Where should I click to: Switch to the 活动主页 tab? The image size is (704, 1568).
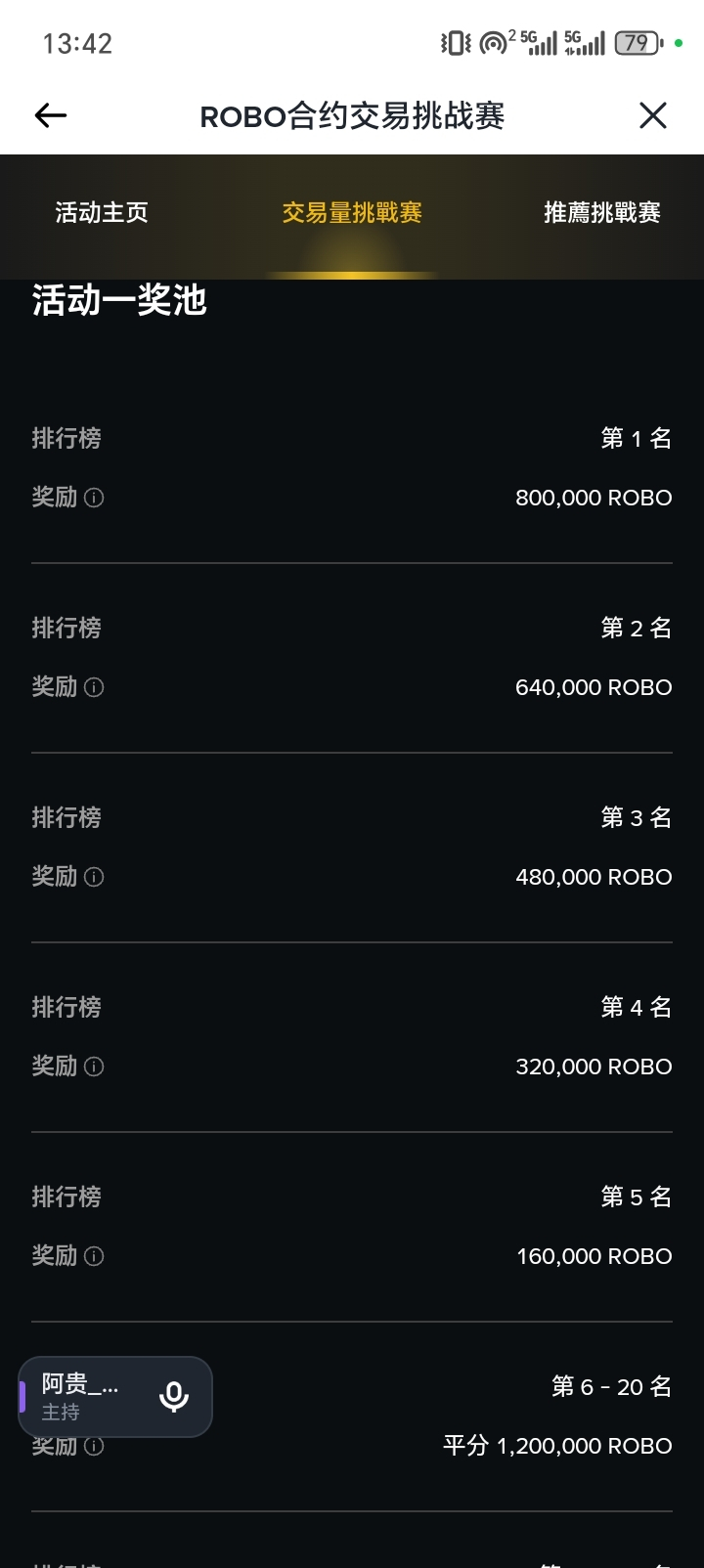tap(102, 212)
